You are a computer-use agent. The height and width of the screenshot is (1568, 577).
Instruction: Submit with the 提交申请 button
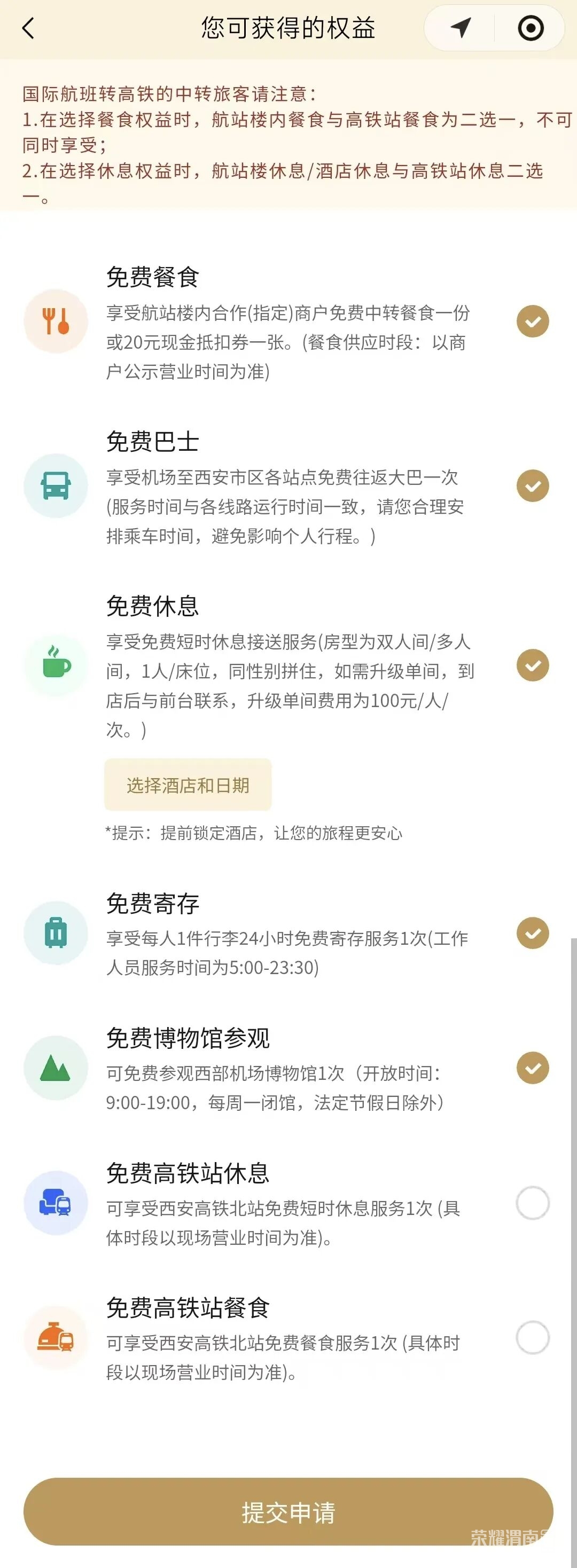click(x=288, y=1512)
